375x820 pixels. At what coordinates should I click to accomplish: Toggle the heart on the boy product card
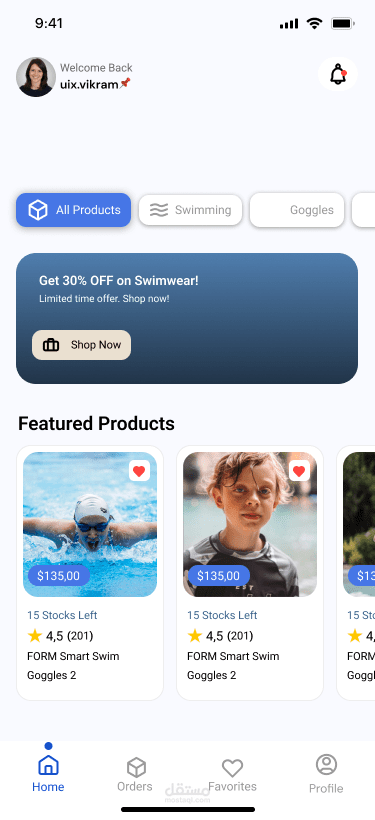coord(299,471)
